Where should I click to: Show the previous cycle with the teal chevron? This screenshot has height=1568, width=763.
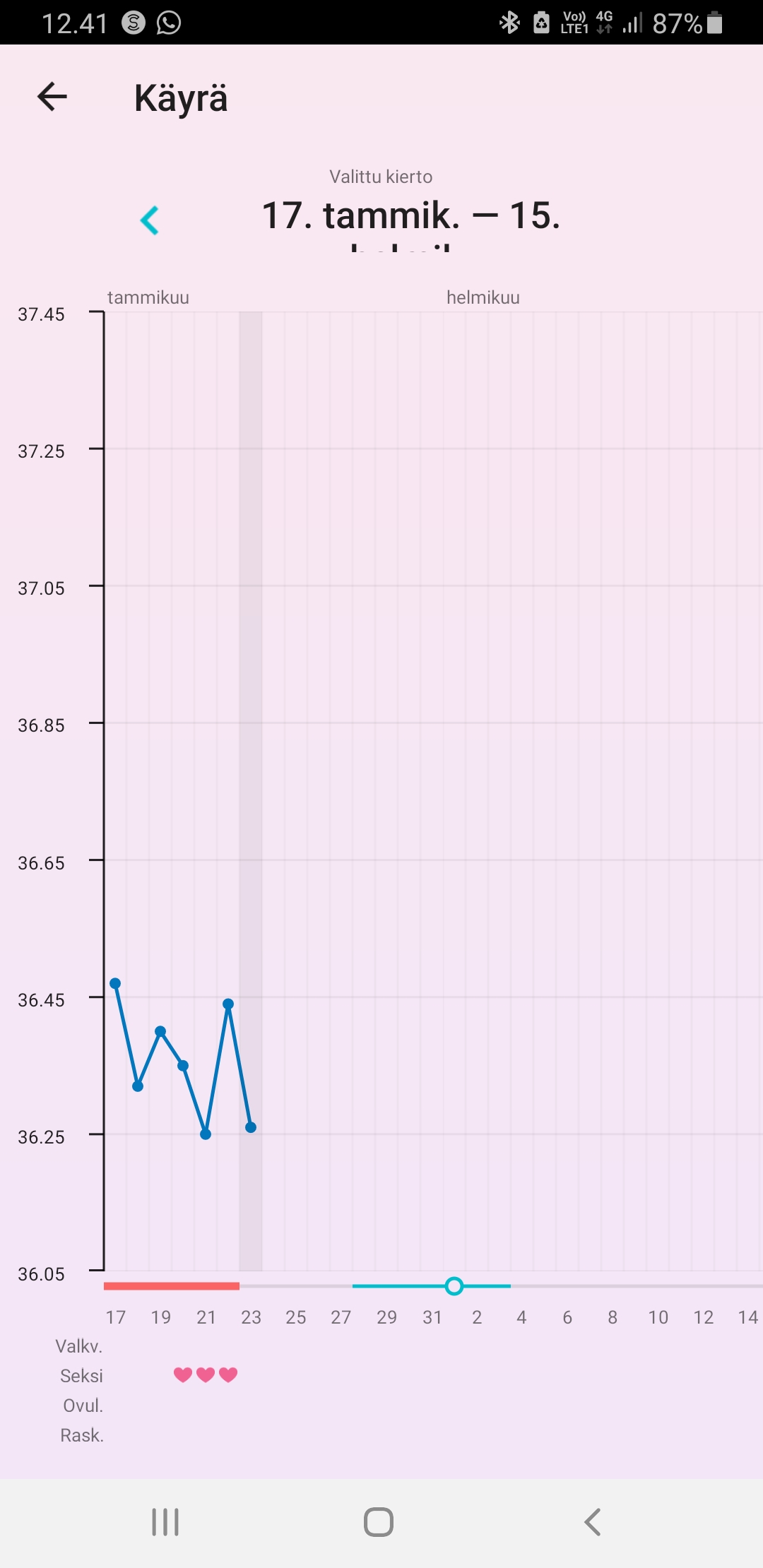(x=150, y=220)
